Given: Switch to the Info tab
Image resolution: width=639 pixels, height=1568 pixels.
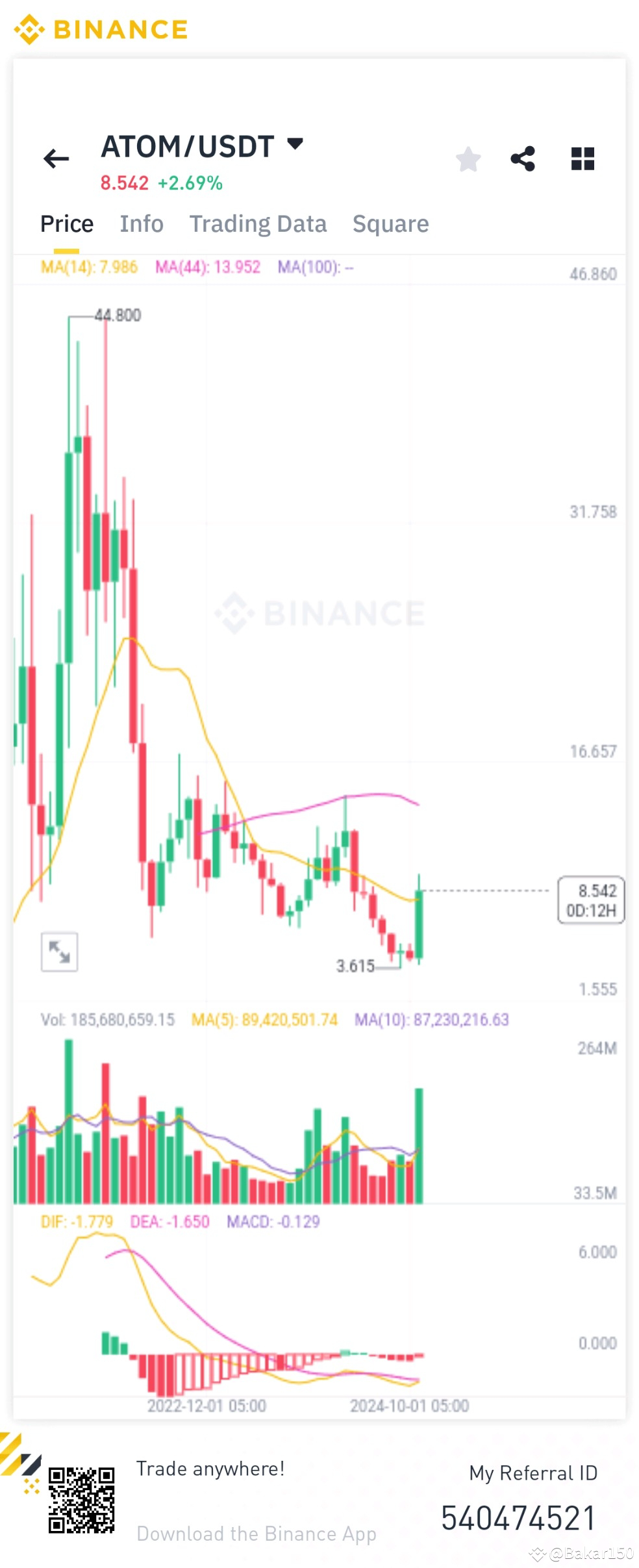Looking at the screenshot, I should [142, 223].
